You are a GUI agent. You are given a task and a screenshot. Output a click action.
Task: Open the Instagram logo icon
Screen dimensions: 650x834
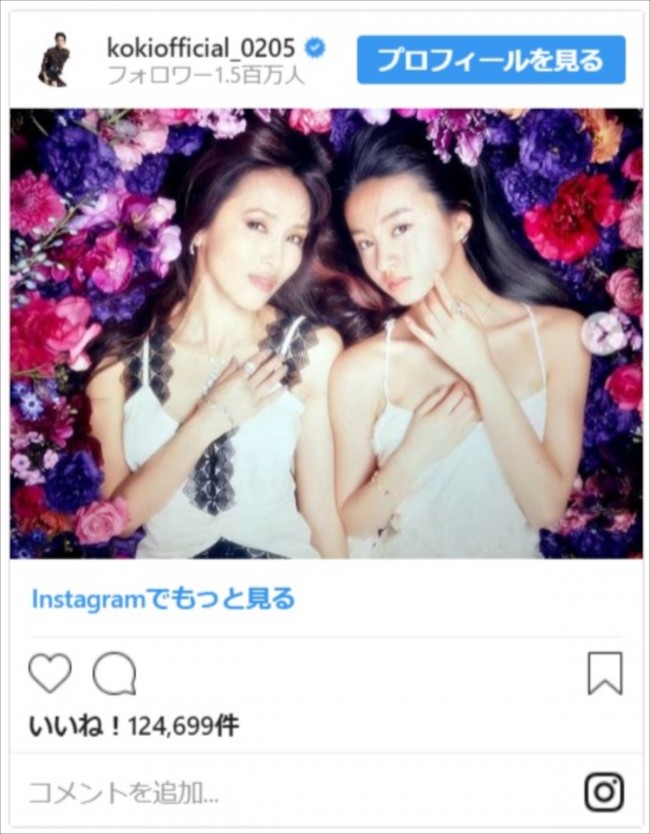(x=604, y=792)
